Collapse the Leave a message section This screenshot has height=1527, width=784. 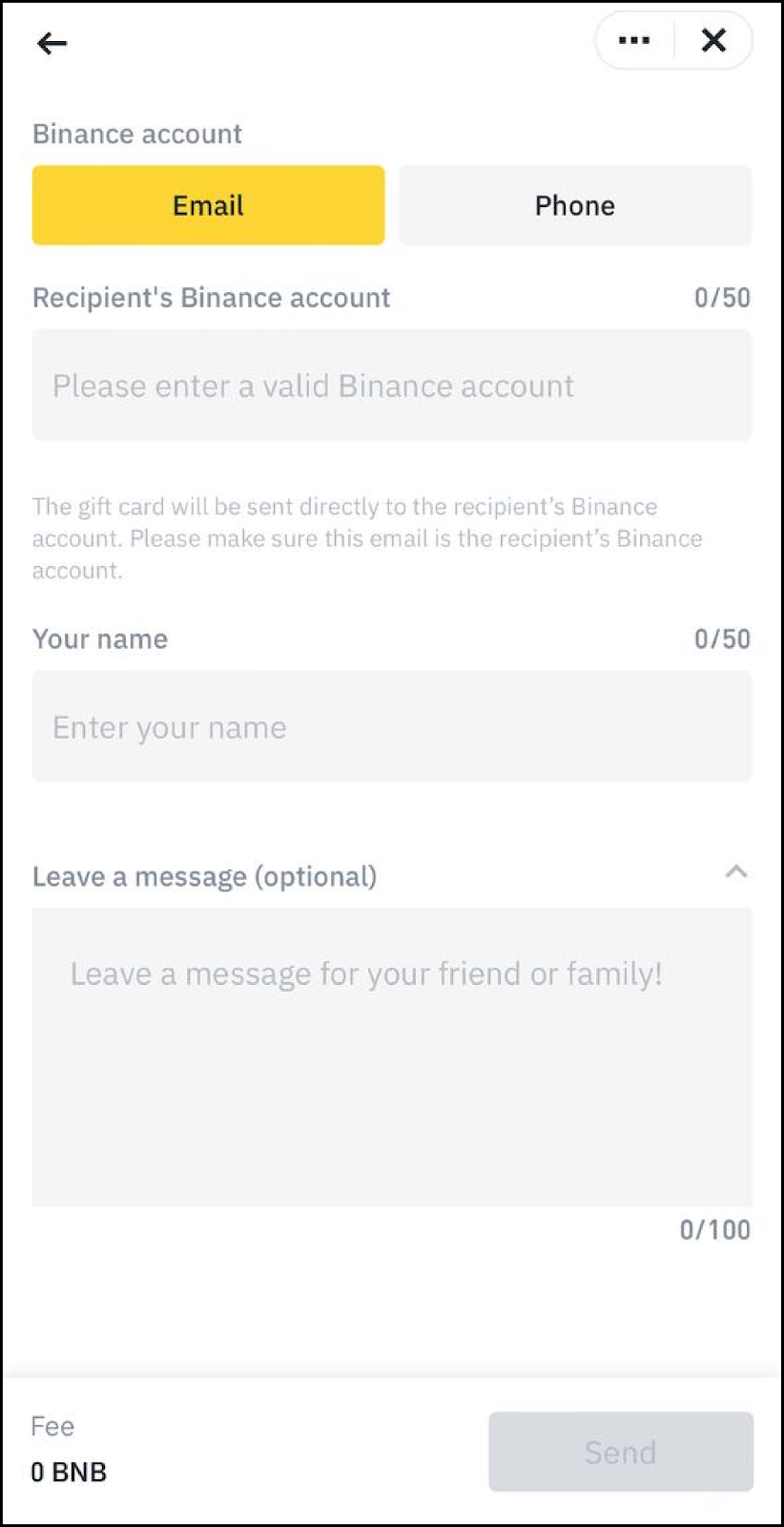735,872
